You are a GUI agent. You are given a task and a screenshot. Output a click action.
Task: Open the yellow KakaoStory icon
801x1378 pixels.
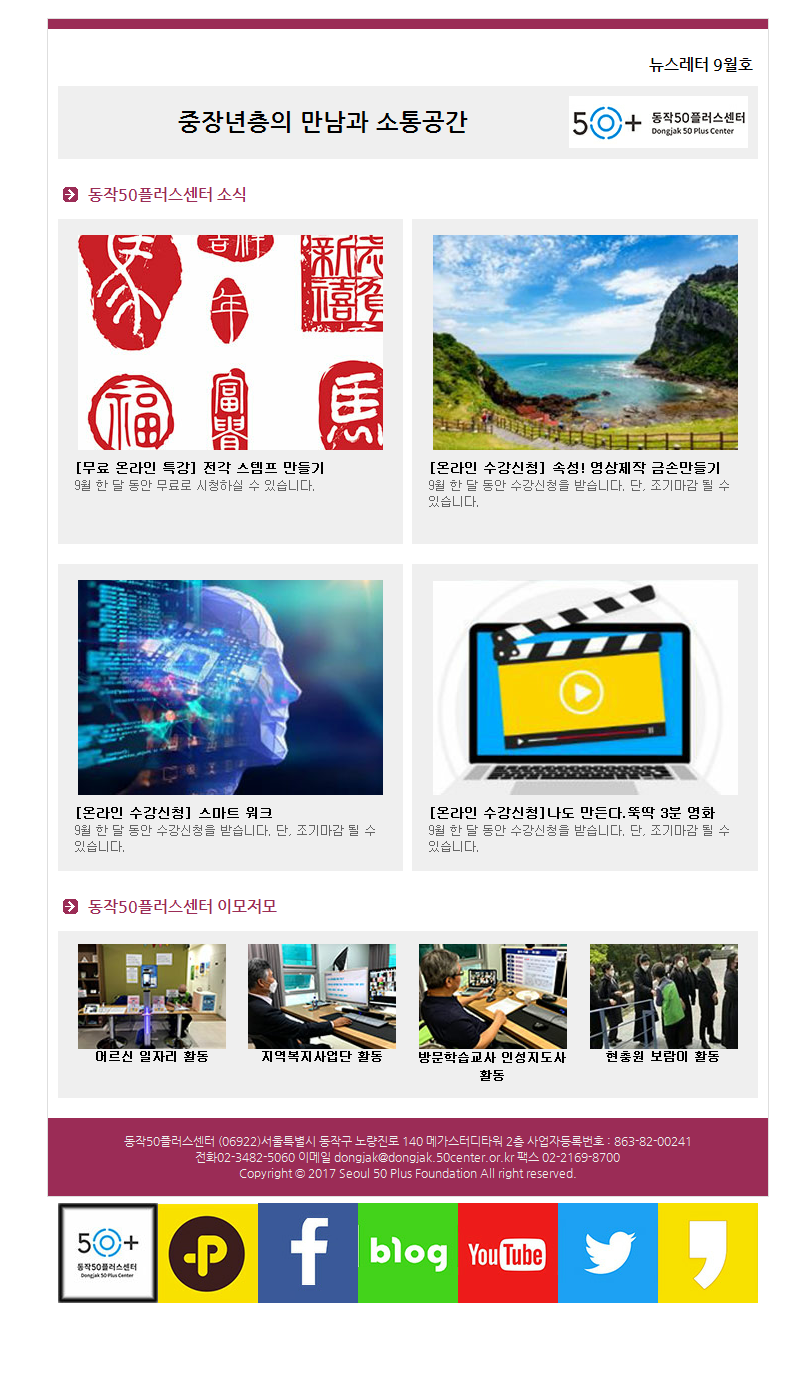[x=707, y=1253]
